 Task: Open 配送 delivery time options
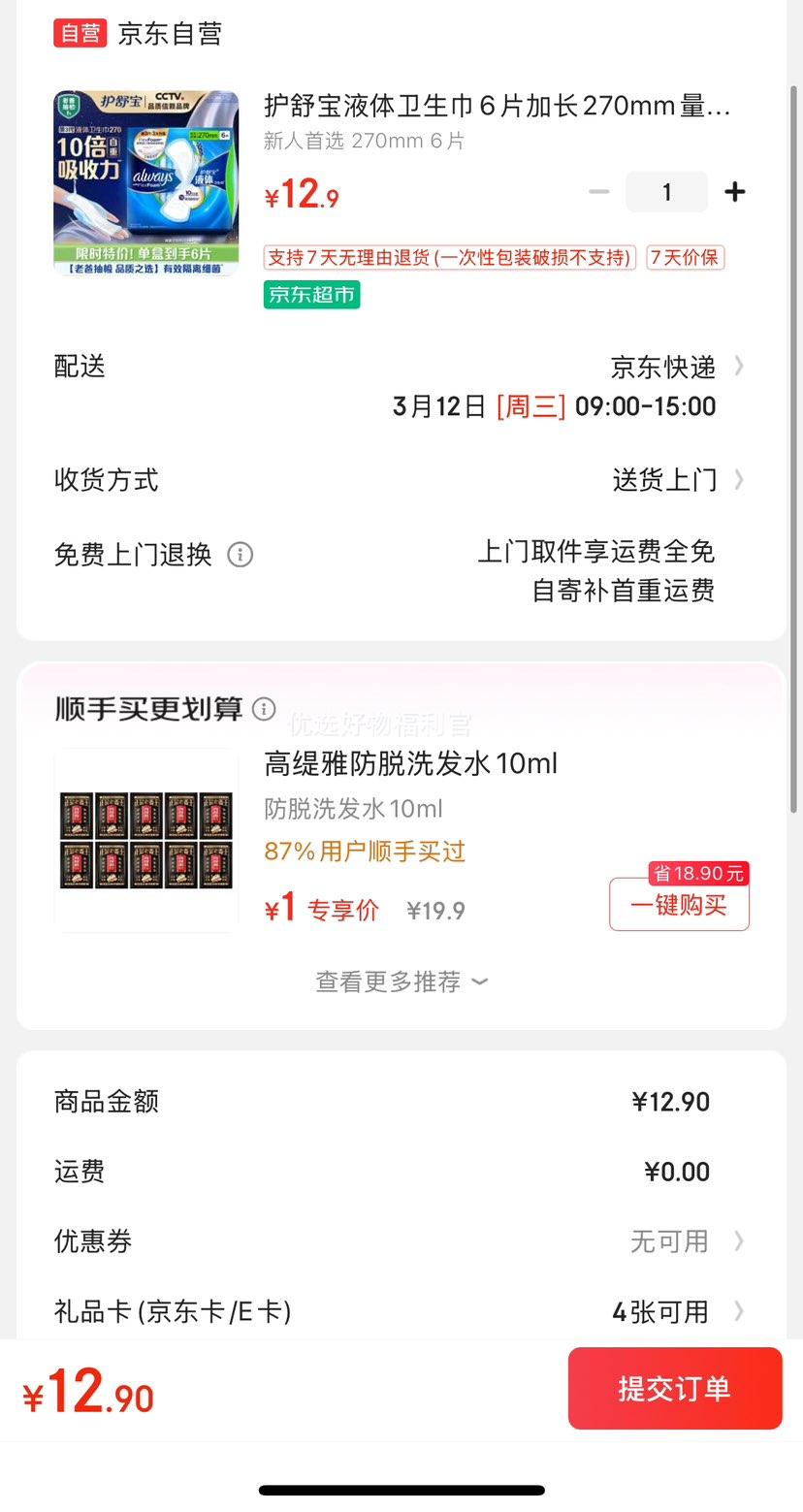(x=401, y=386)
